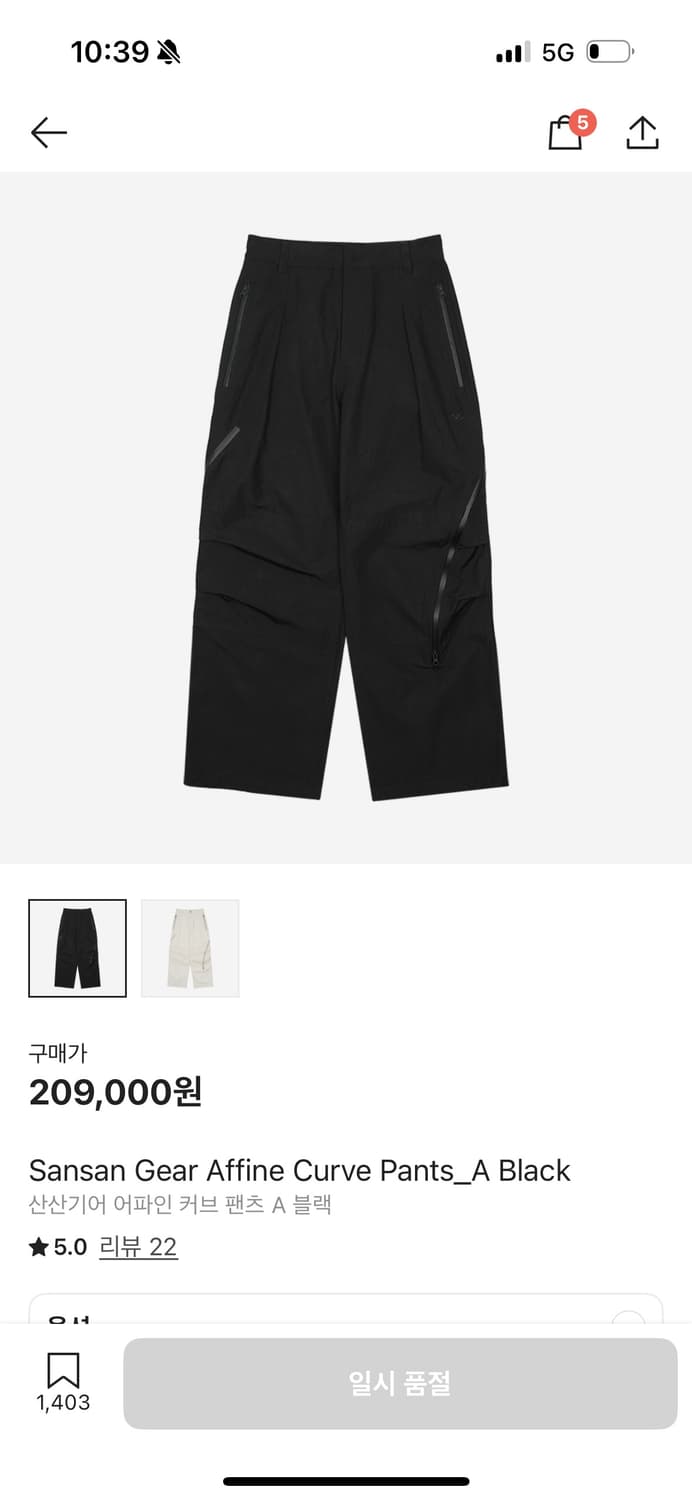
Task: Open the 리뷰 22 reviews link
Action: 138,1247
